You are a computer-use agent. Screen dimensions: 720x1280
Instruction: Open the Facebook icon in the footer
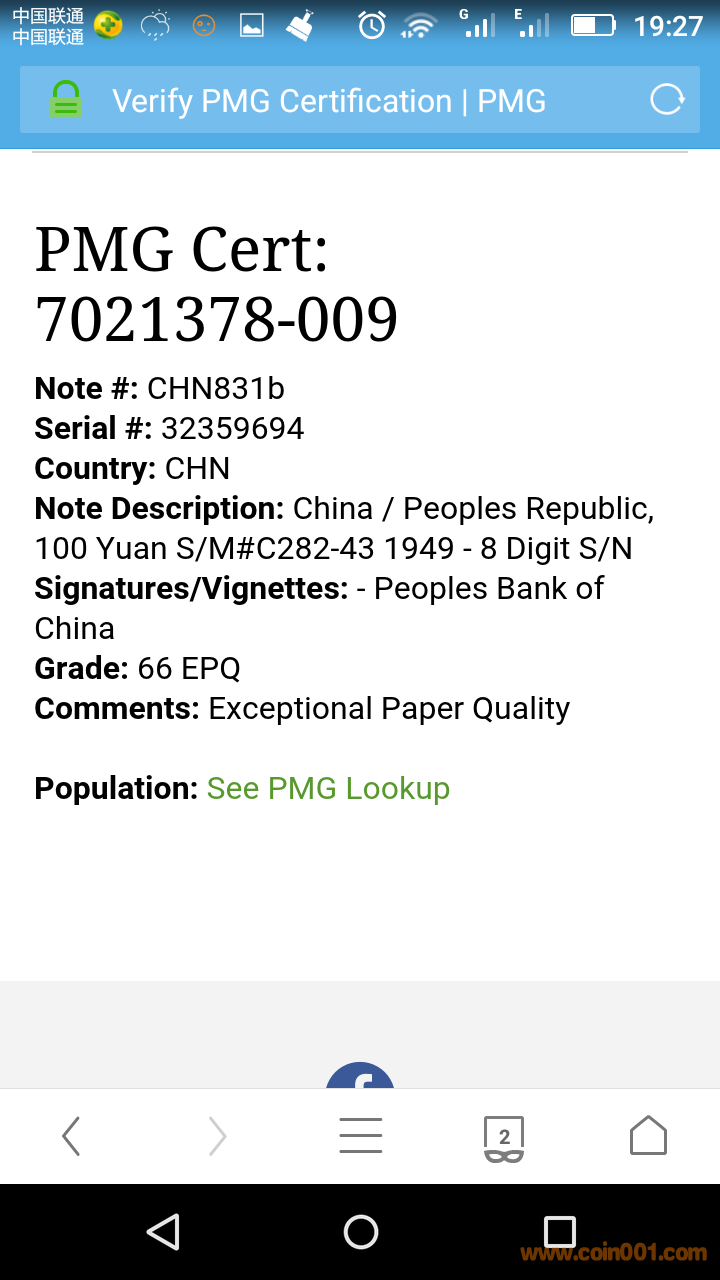pyautogui.click(x=360, y=1078)
